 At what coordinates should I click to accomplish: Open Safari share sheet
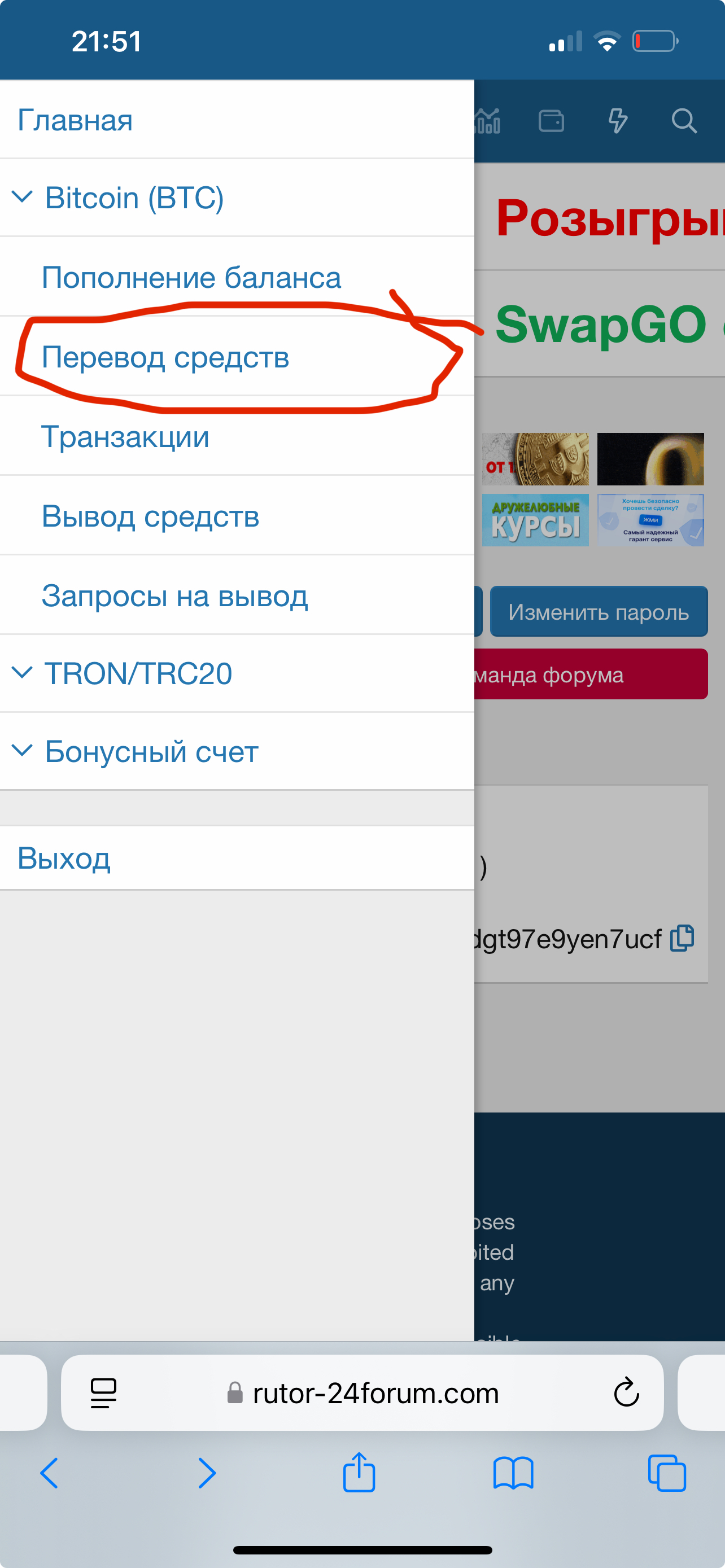click(x=359, y=1473)
